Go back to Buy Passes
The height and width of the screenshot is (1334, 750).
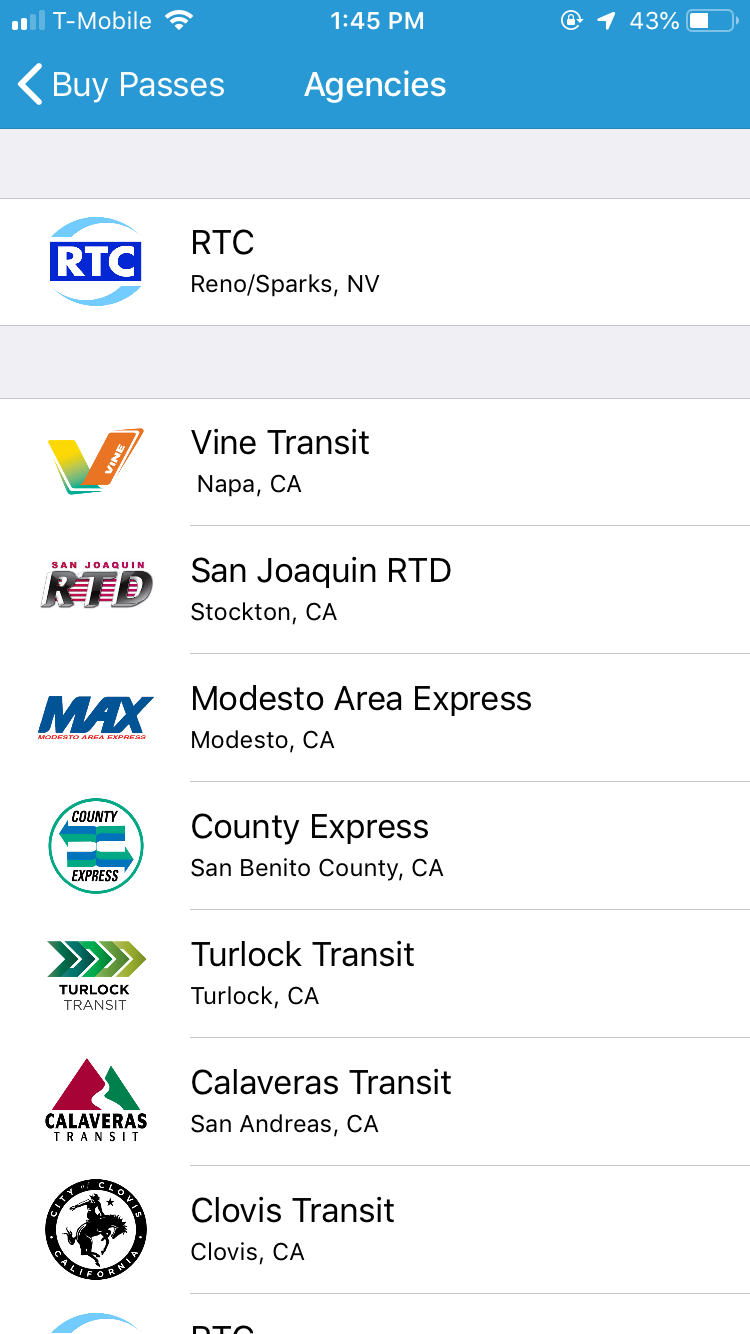pos(121,85)
